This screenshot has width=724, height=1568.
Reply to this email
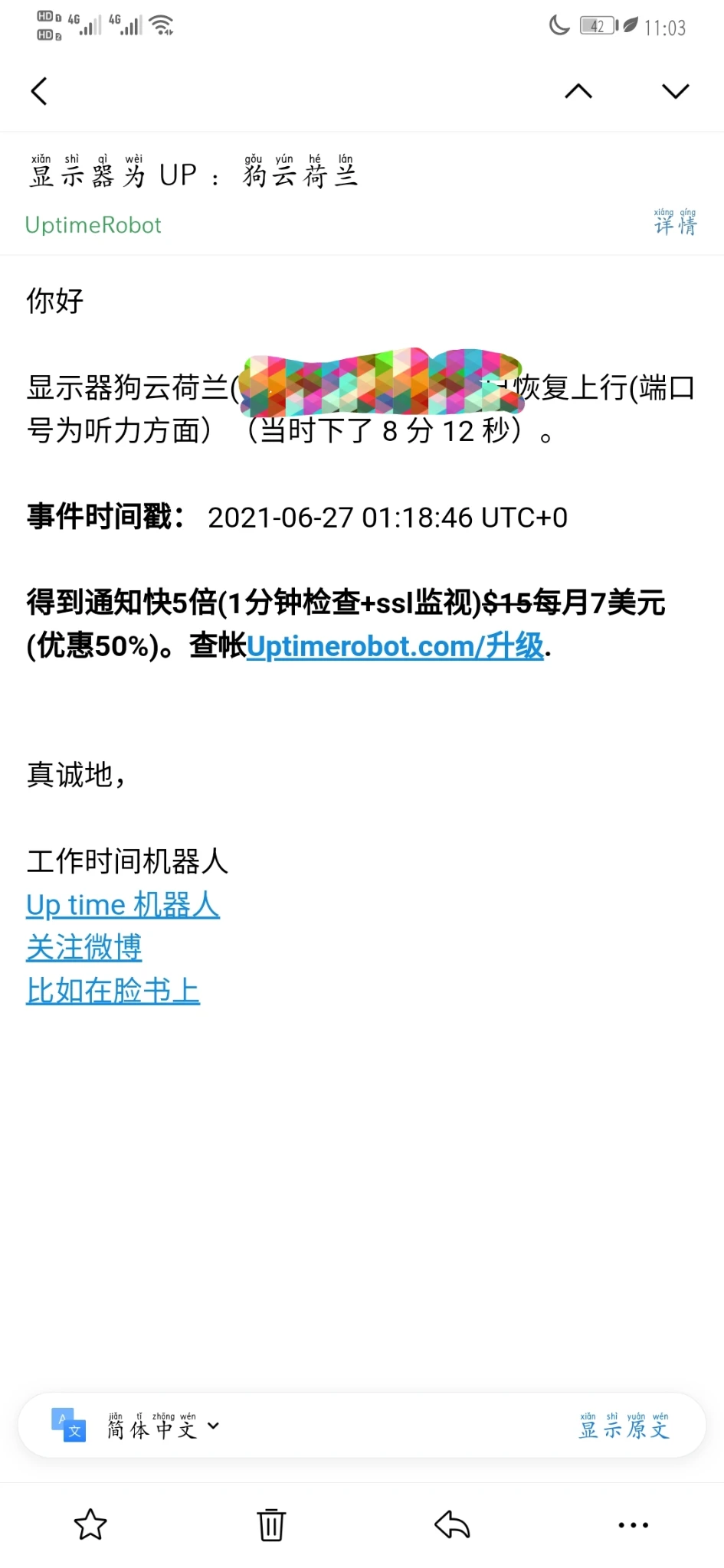[x=452, y=1524]
